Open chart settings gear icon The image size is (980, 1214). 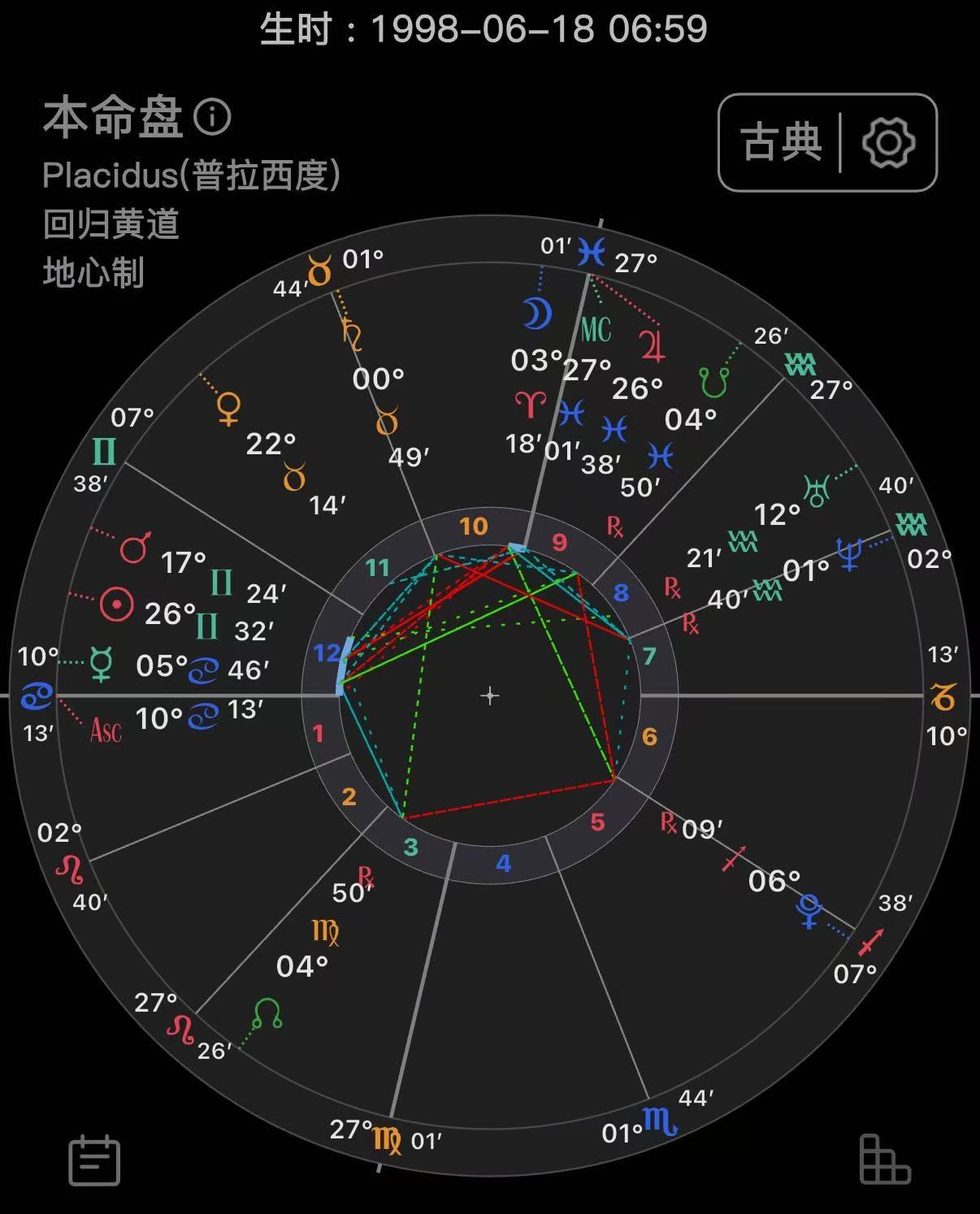click(x=888, y=143)
